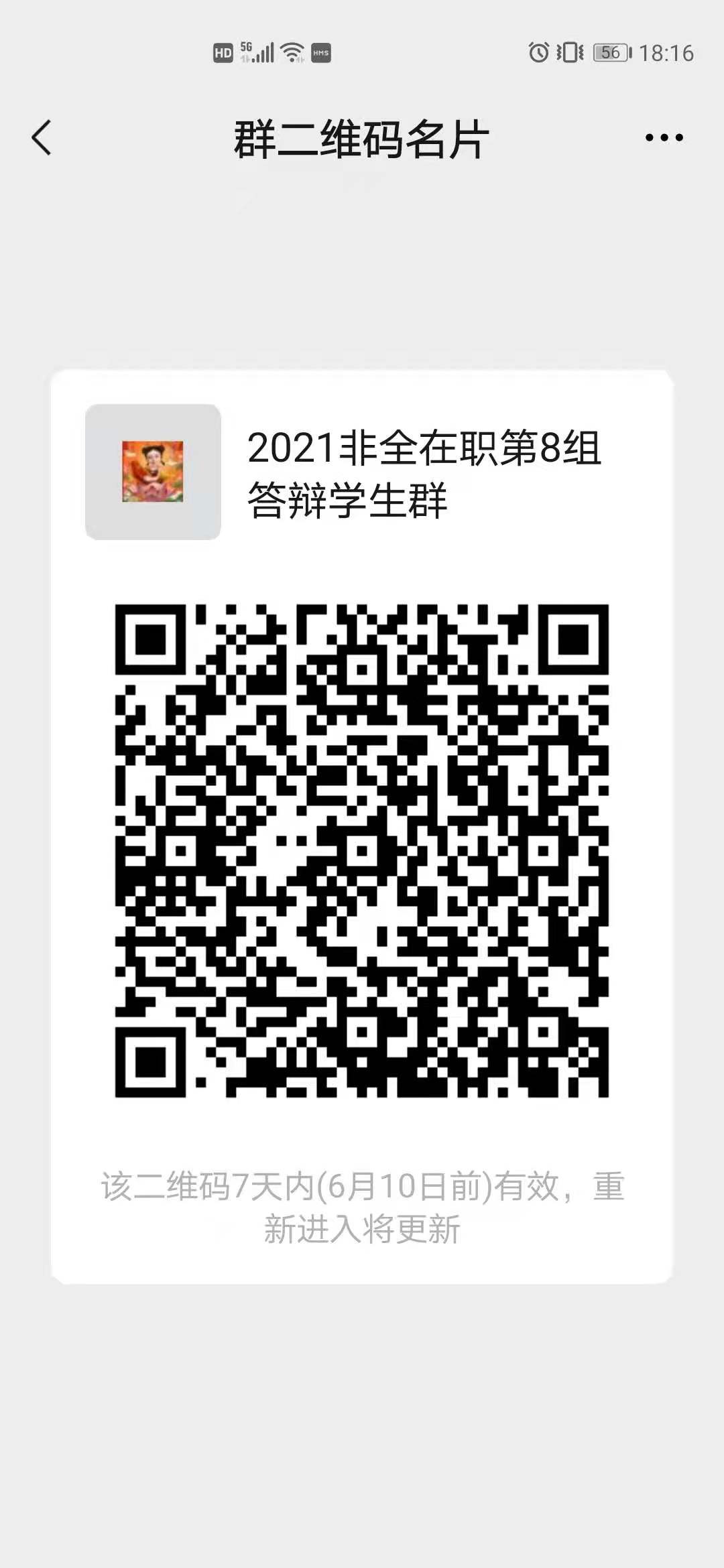Open the three-dot more options menu
This screenshot has height=1568, width=724.
(x=664, y=138)
